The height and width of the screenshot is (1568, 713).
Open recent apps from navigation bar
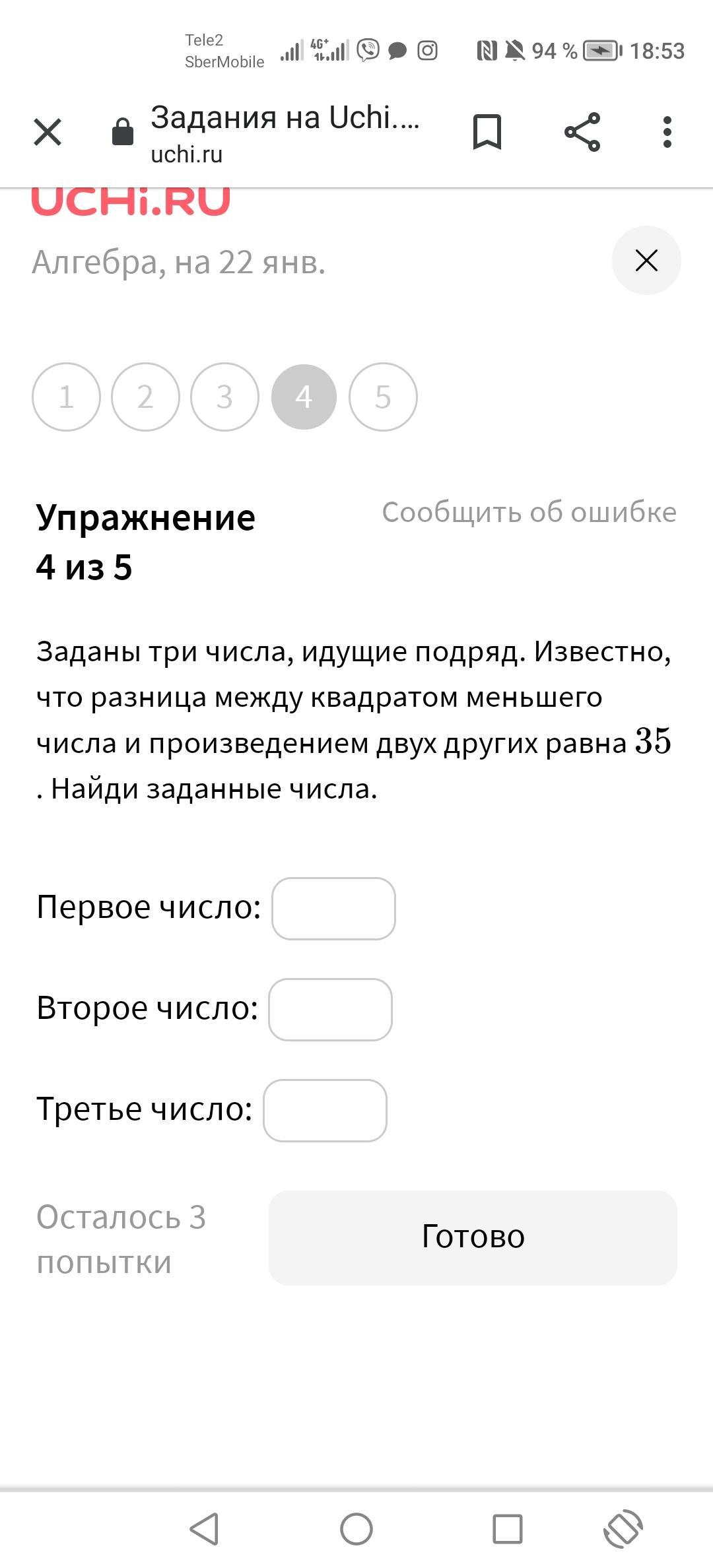(x=508, y=1529)
